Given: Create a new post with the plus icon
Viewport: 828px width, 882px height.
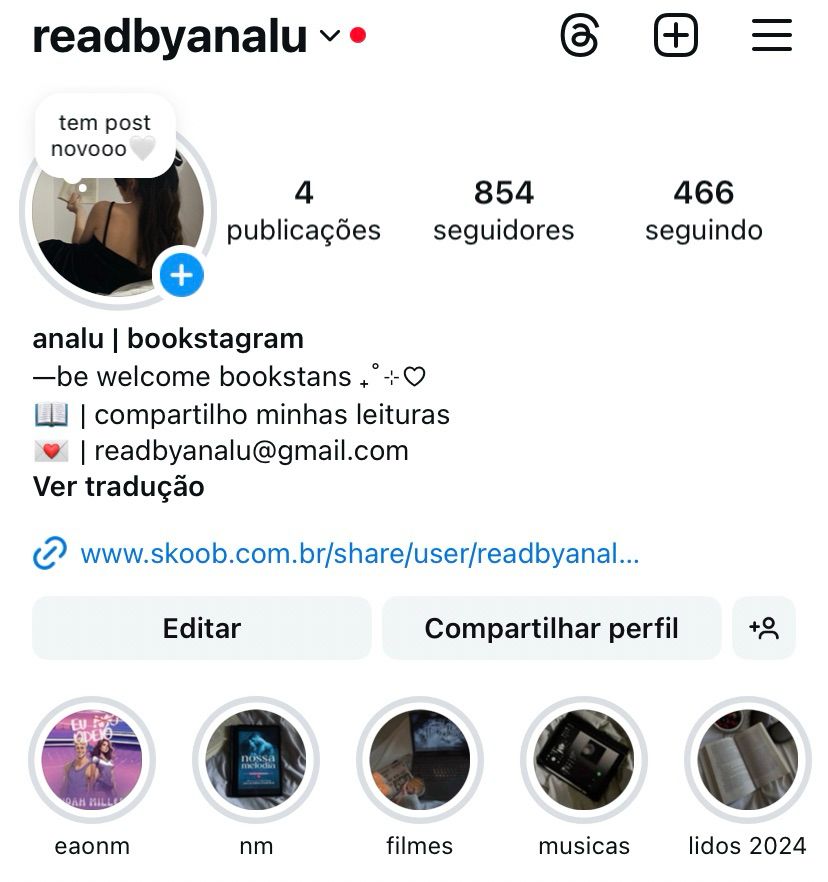Looking at the screenshot, I should [x=676, y=35].
